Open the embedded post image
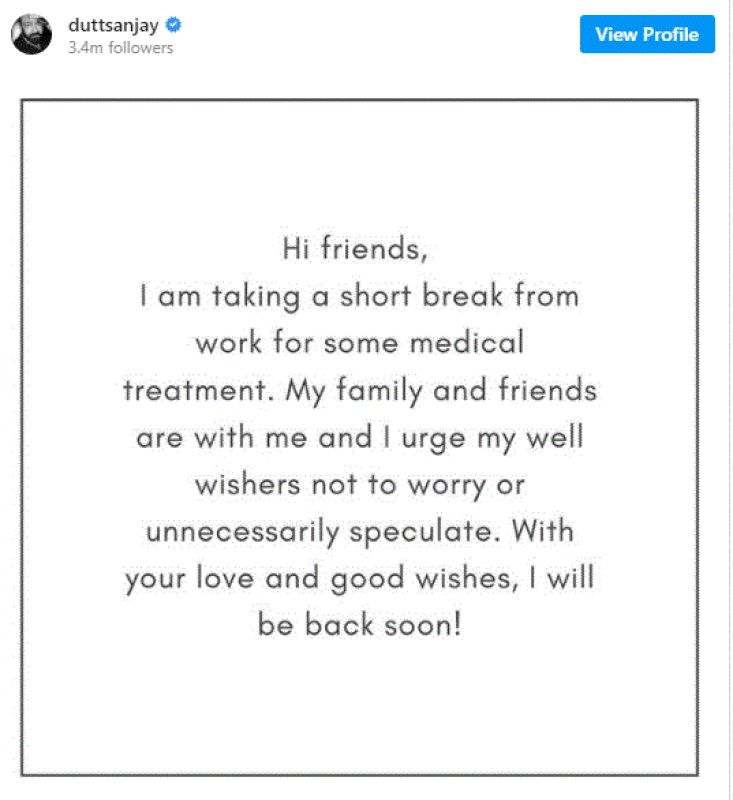Screen dimensions: 733x800 coord(359,437)
